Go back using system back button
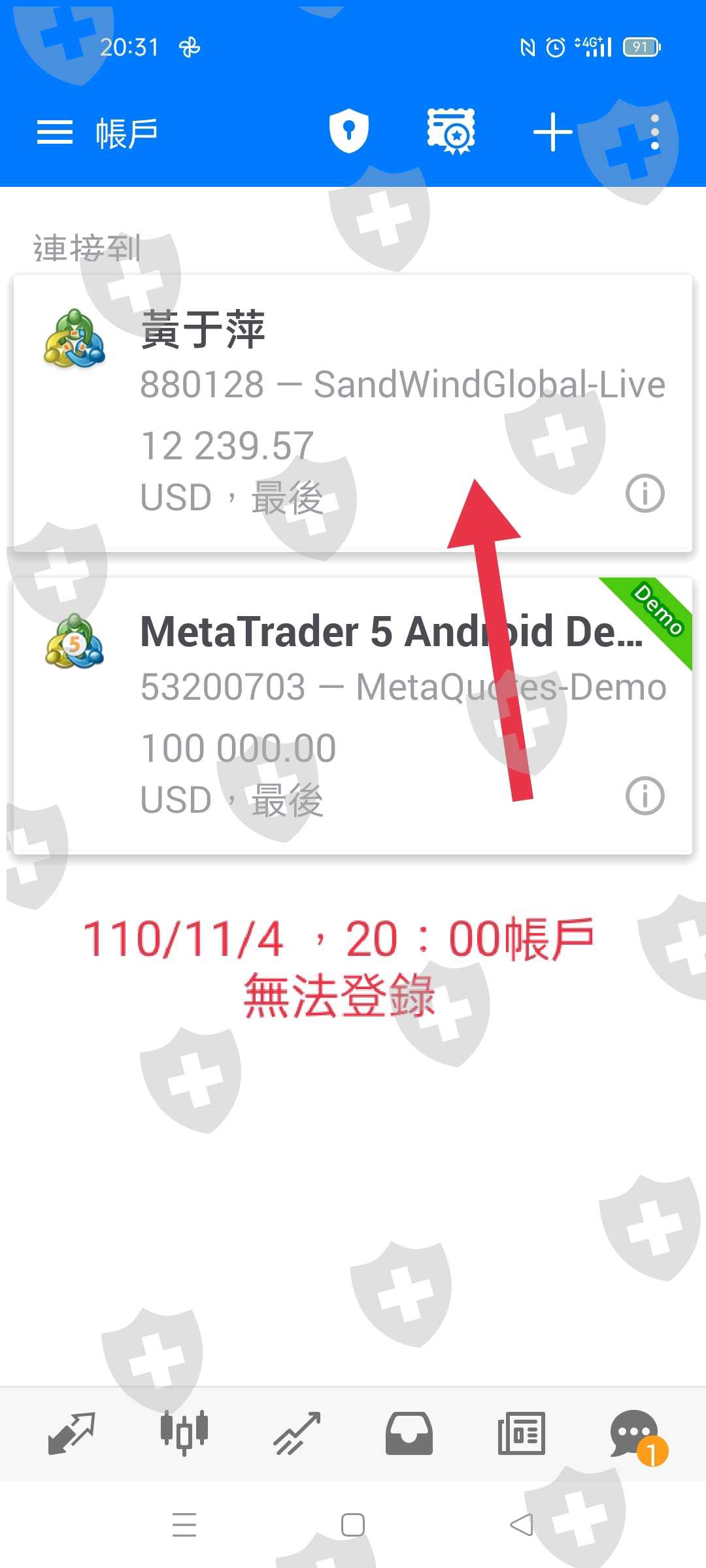The width and height of the screenshot is (706, 1568). click(522, 1525)
